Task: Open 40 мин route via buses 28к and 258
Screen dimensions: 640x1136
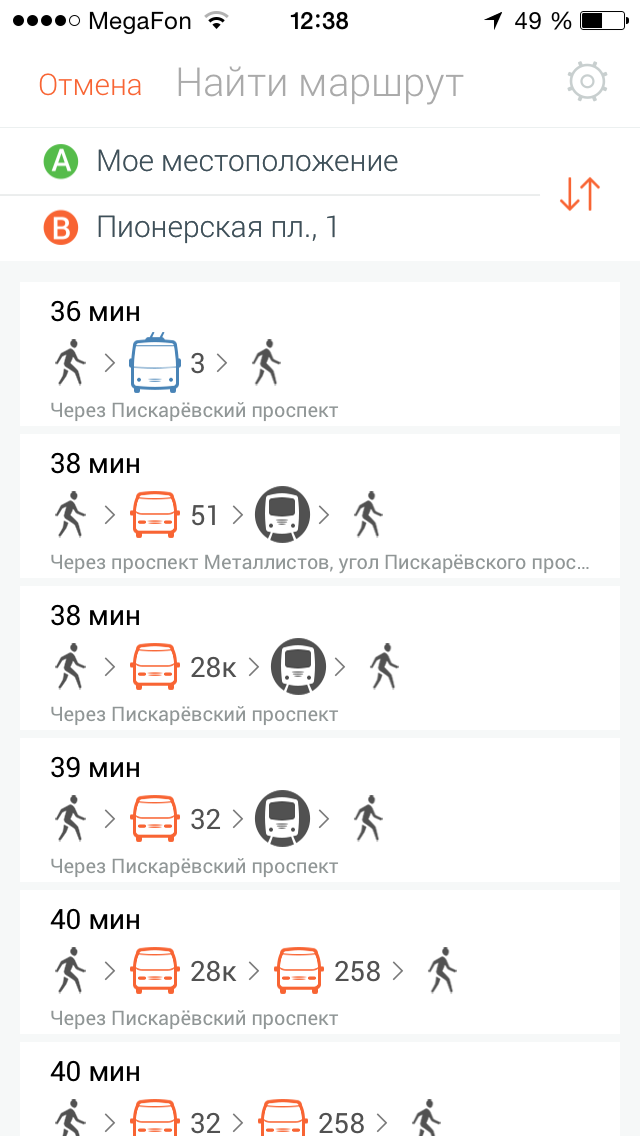Action: [x=320, y=962]
